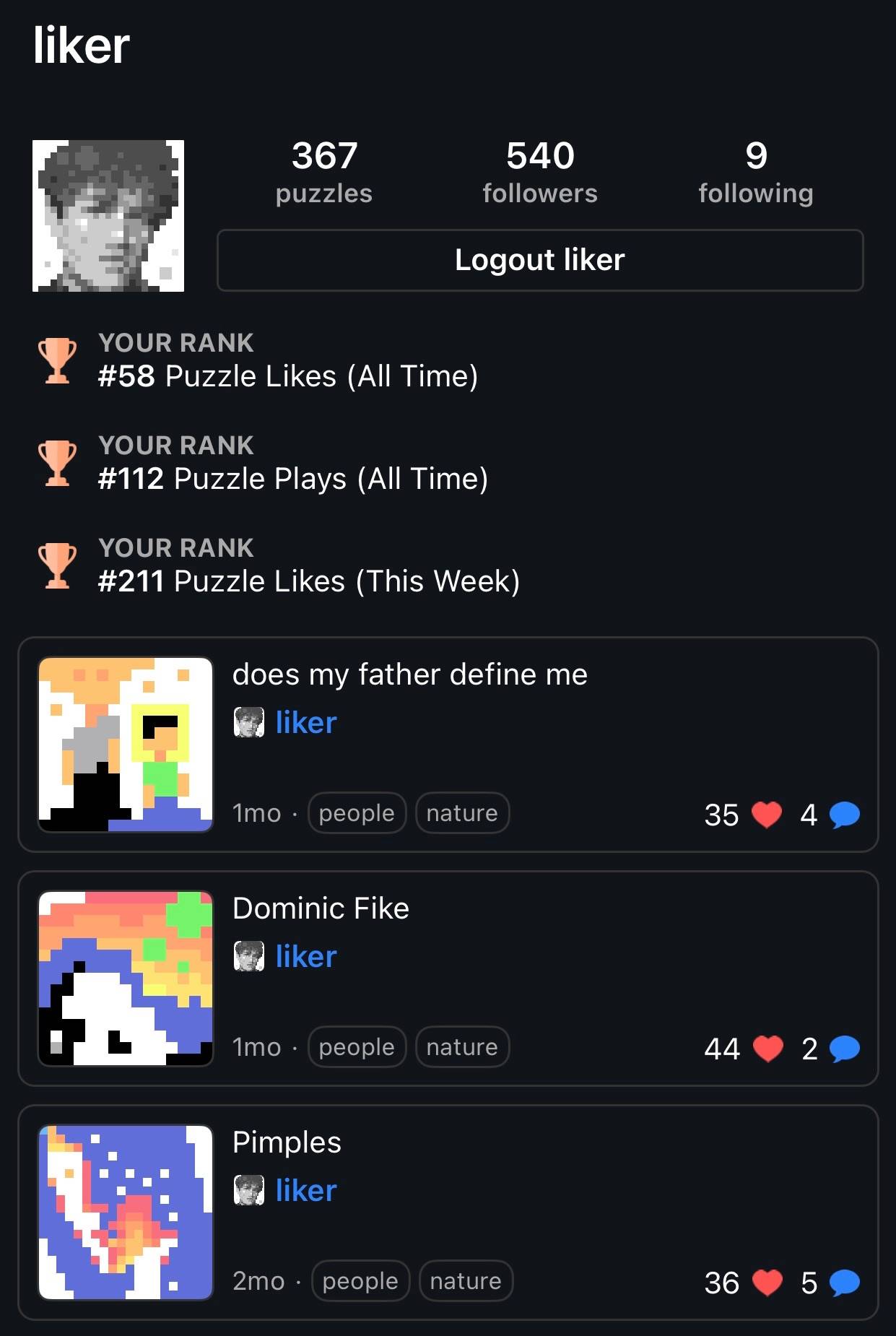The height and width of the screenshot is (1336, 896).
Task: Open comments on 'does my father define me'
Action: click(845, 815)
